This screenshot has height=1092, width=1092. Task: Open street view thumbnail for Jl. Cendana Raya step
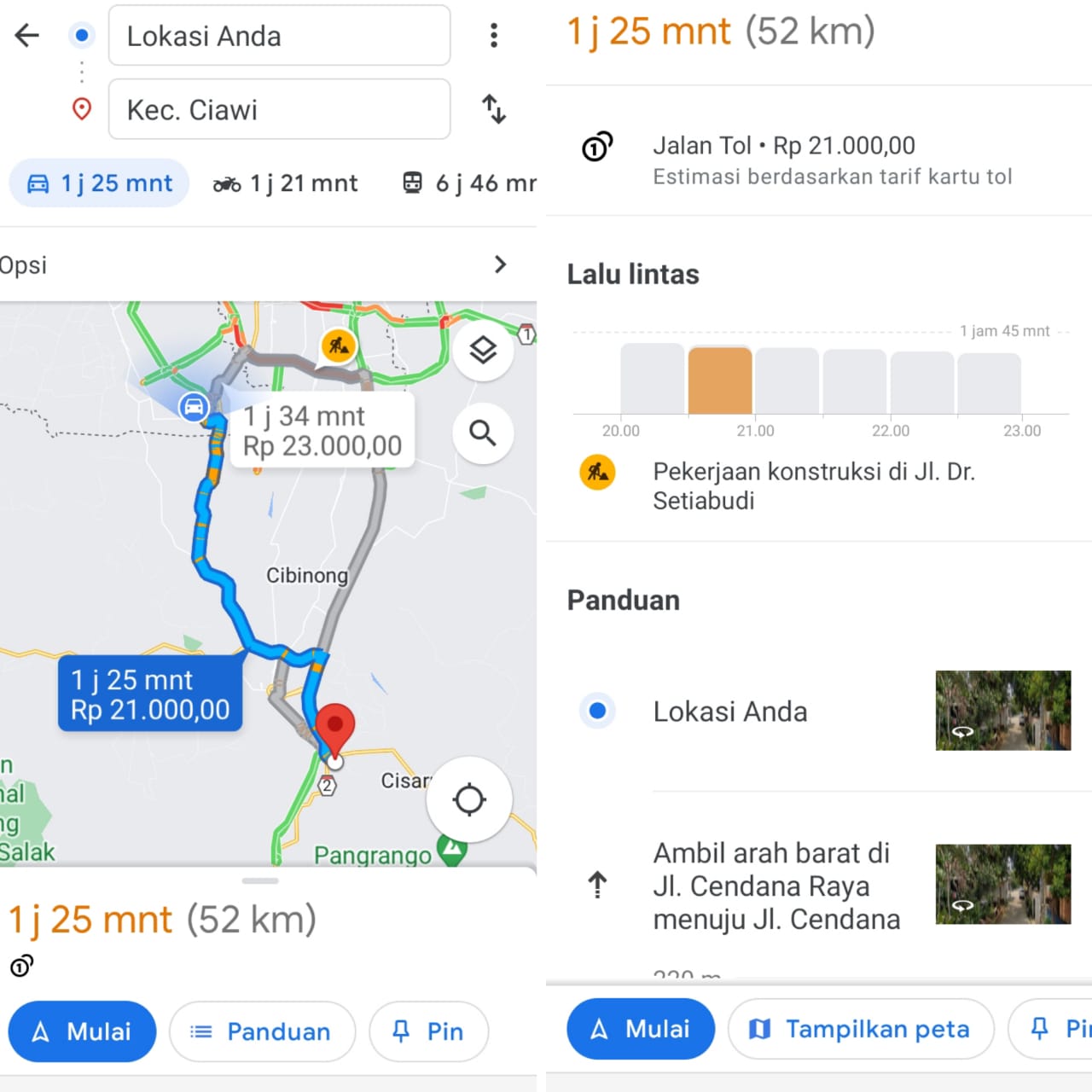pyautogui.click(x=1002, y=884)
